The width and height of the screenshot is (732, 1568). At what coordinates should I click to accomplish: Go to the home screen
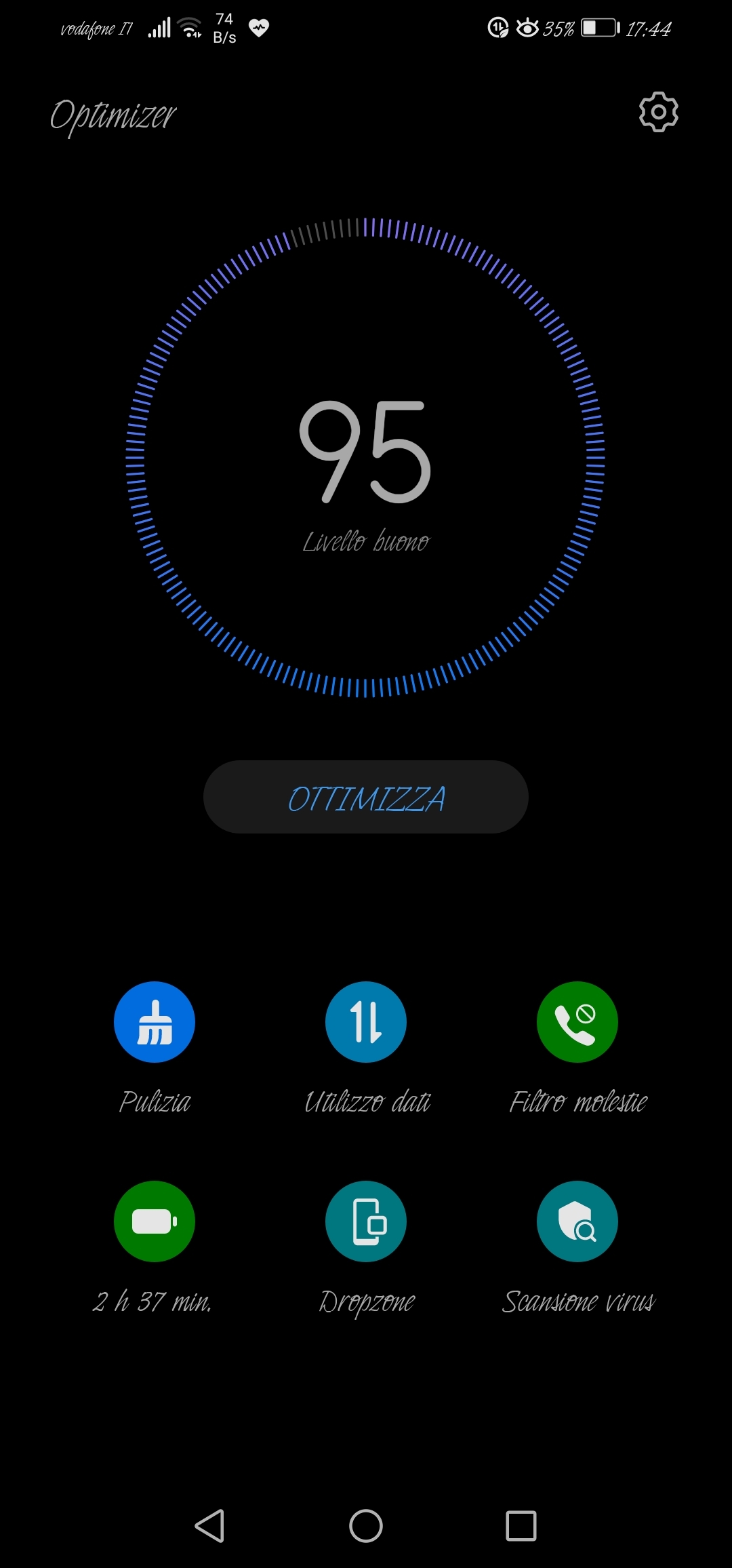[366, 1526]
